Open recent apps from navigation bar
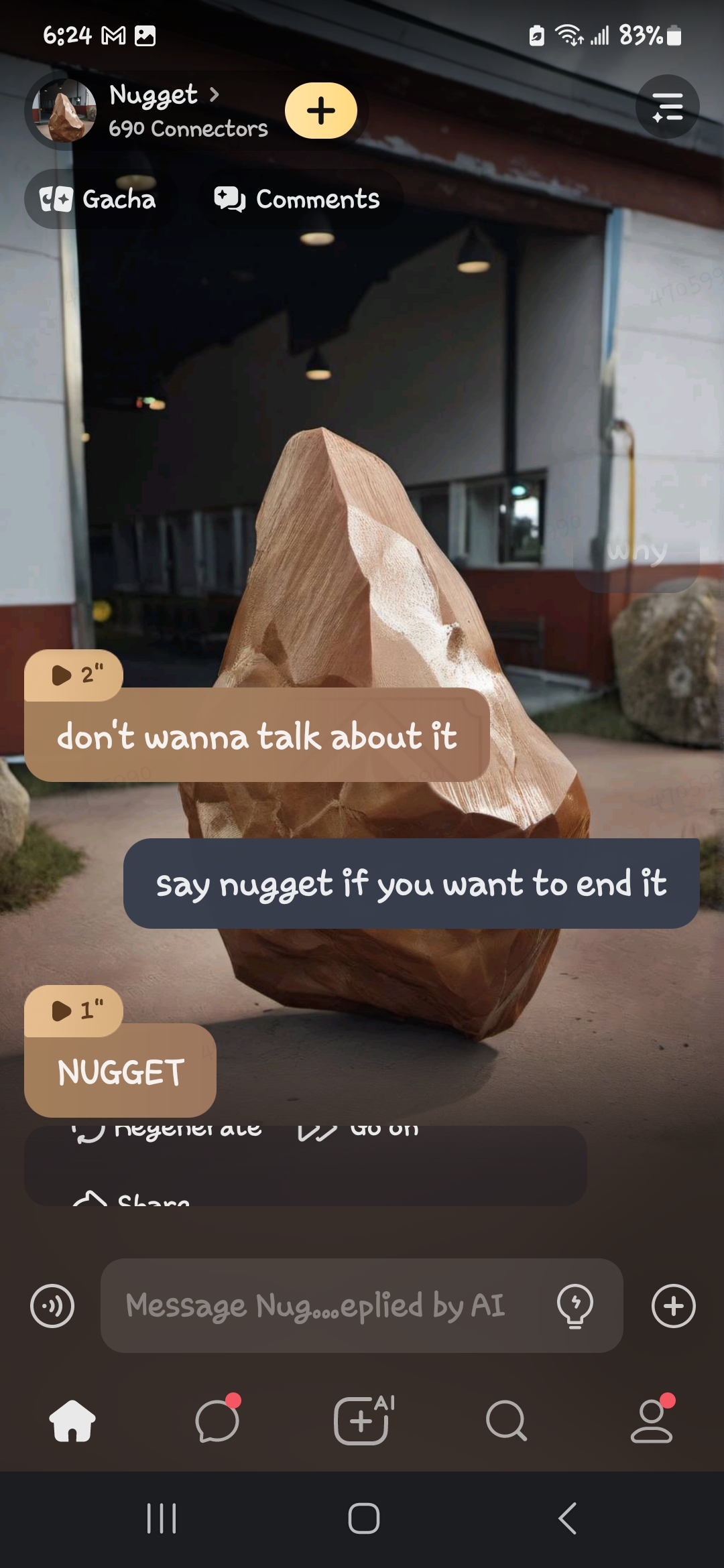 coord(162,1518)
